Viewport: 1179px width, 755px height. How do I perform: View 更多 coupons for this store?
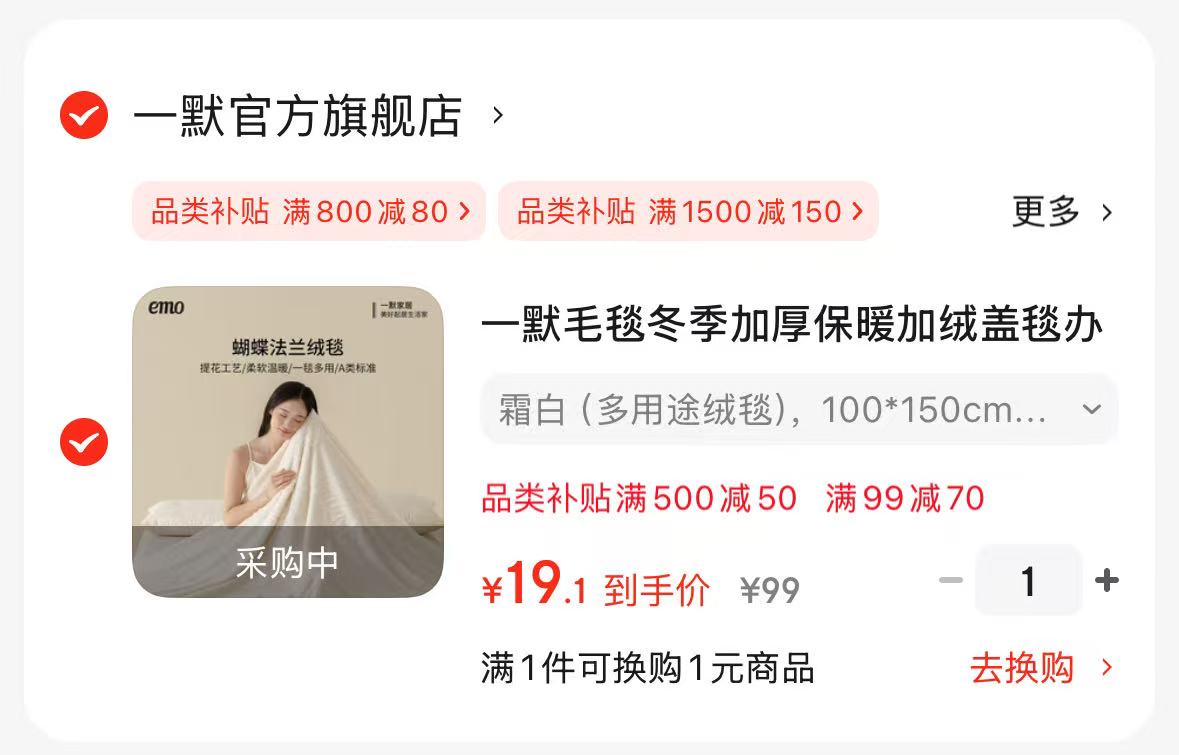(1061, 212)
